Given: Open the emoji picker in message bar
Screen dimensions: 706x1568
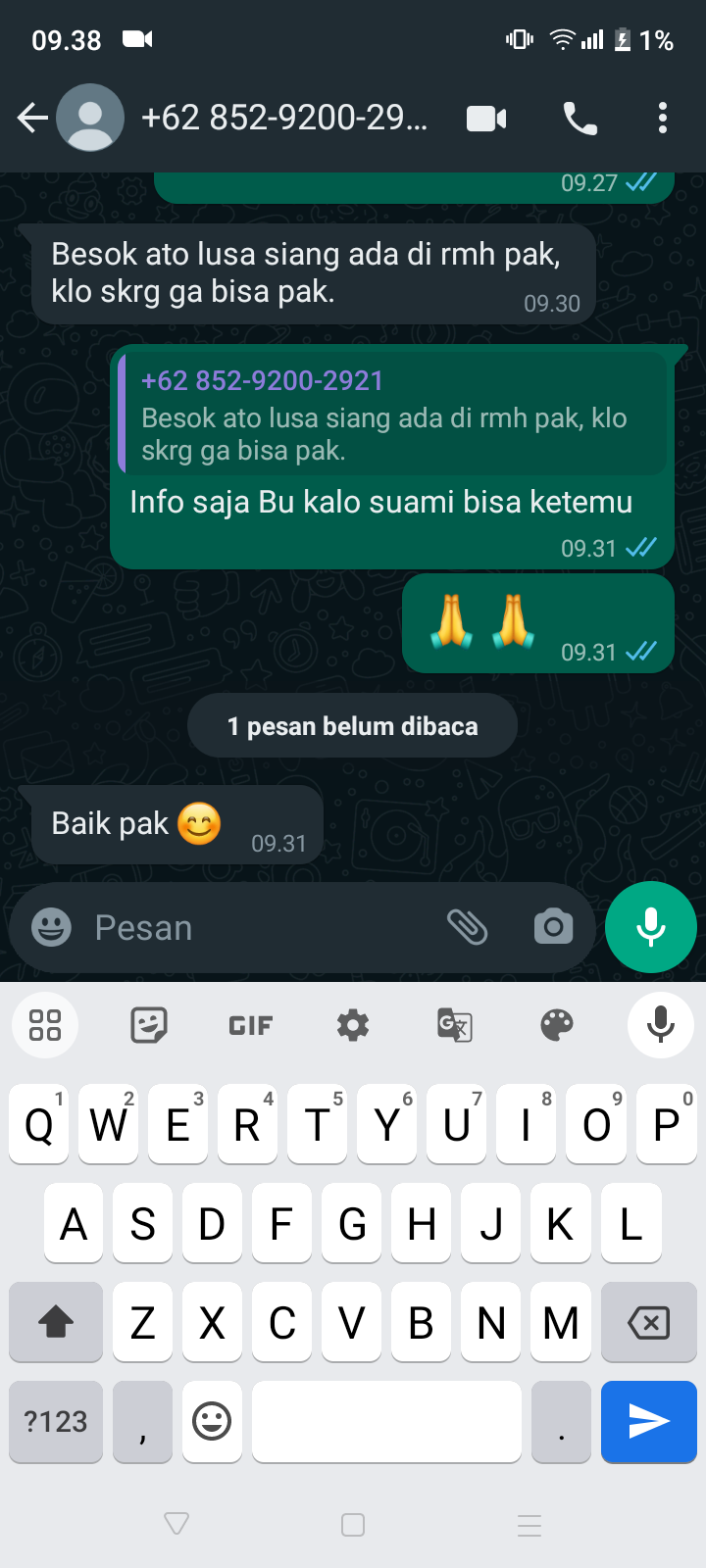Looking at the screenshot, I should 51,927.
